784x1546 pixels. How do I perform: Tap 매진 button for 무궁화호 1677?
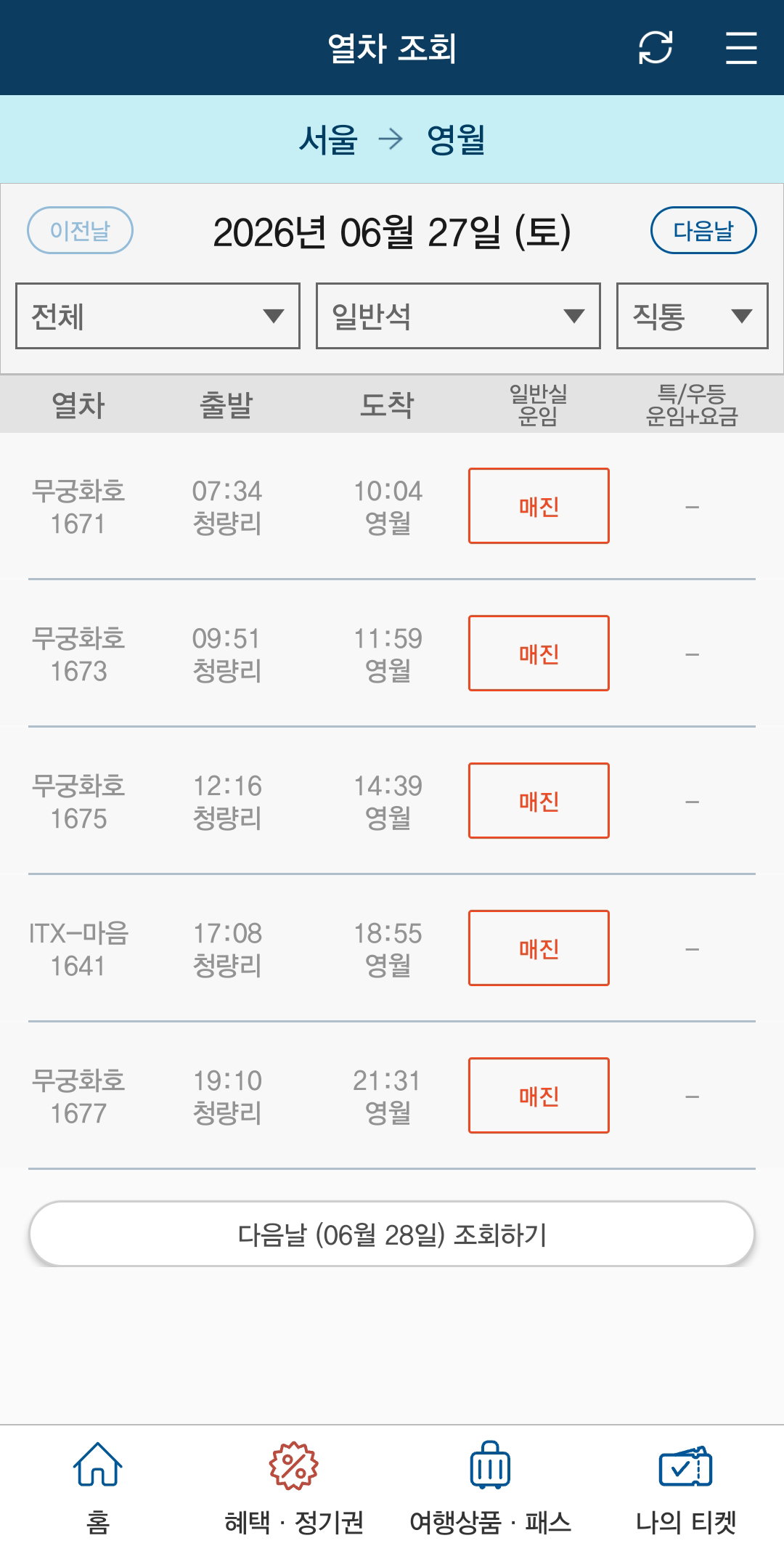539,1095
